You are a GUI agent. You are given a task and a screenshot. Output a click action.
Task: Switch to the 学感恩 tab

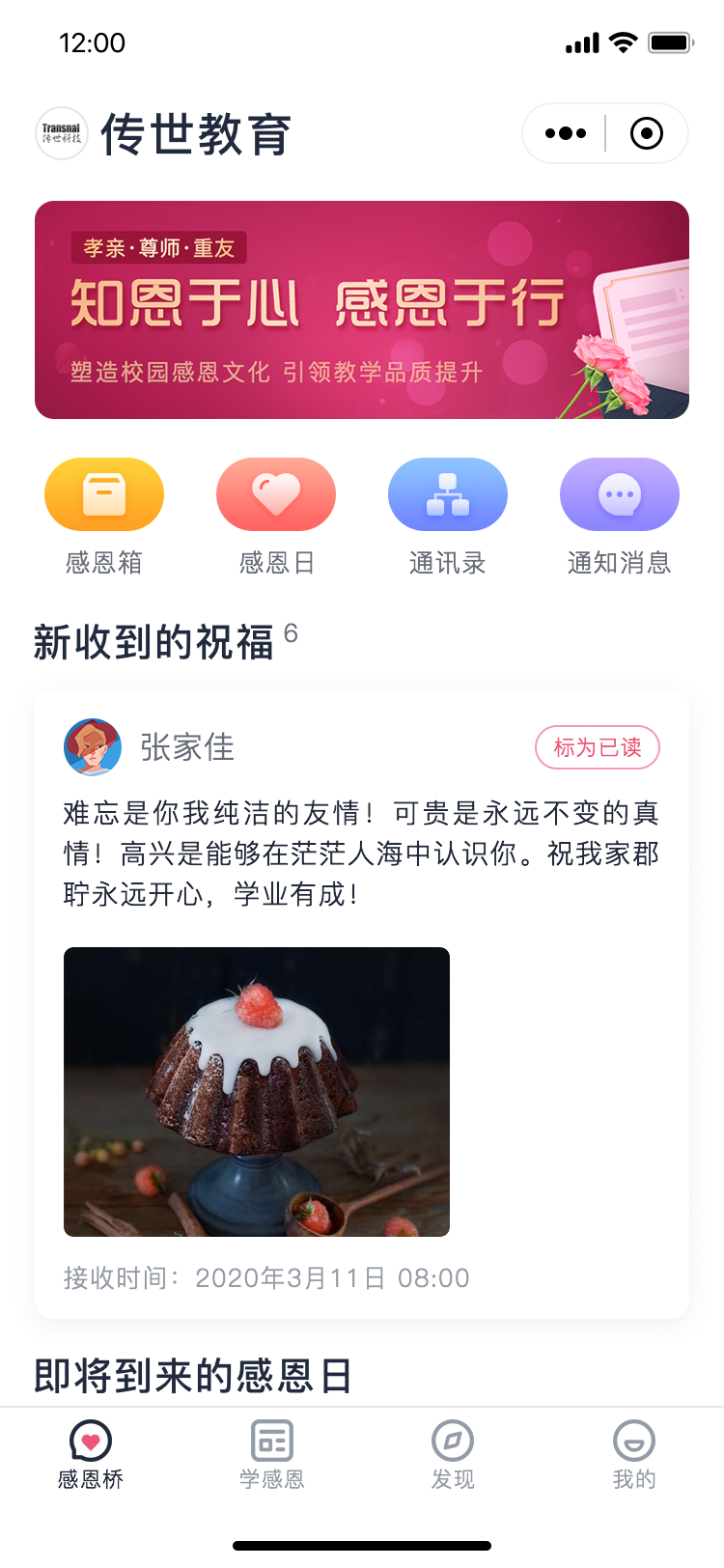(272, 1454)
